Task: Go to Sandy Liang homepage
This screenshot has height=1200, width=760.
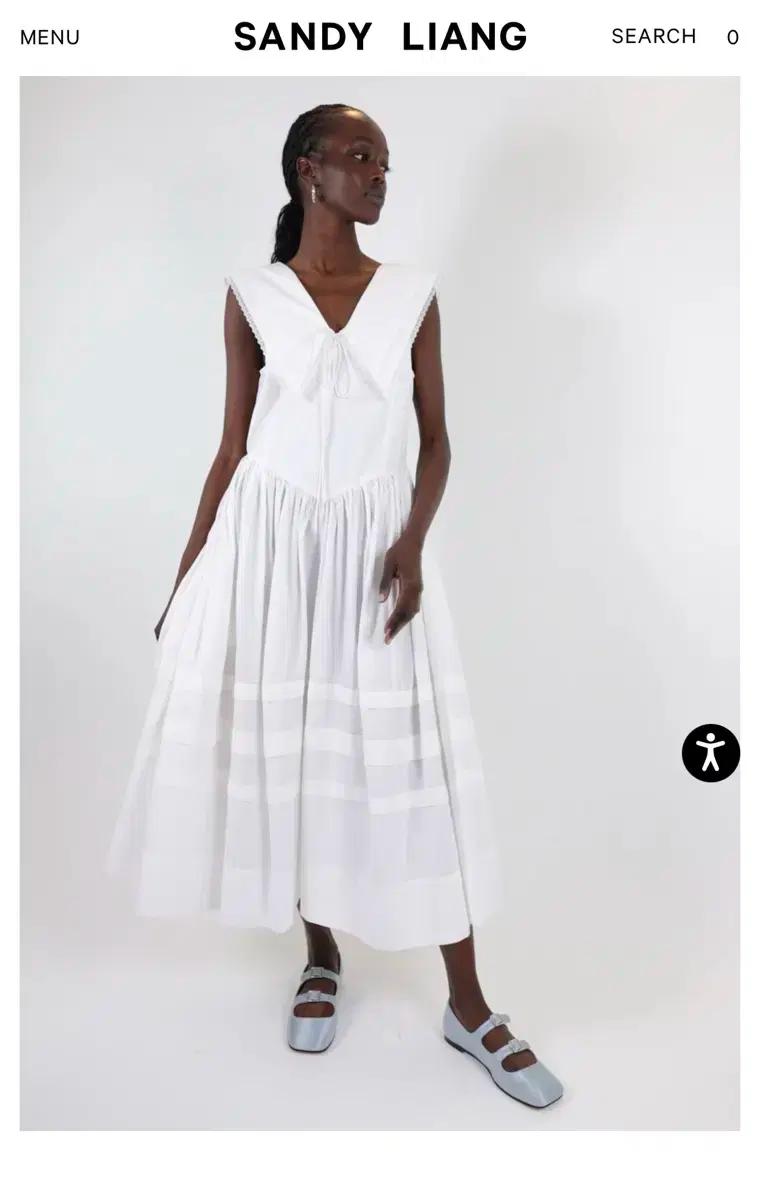Action: coord(380,37)
